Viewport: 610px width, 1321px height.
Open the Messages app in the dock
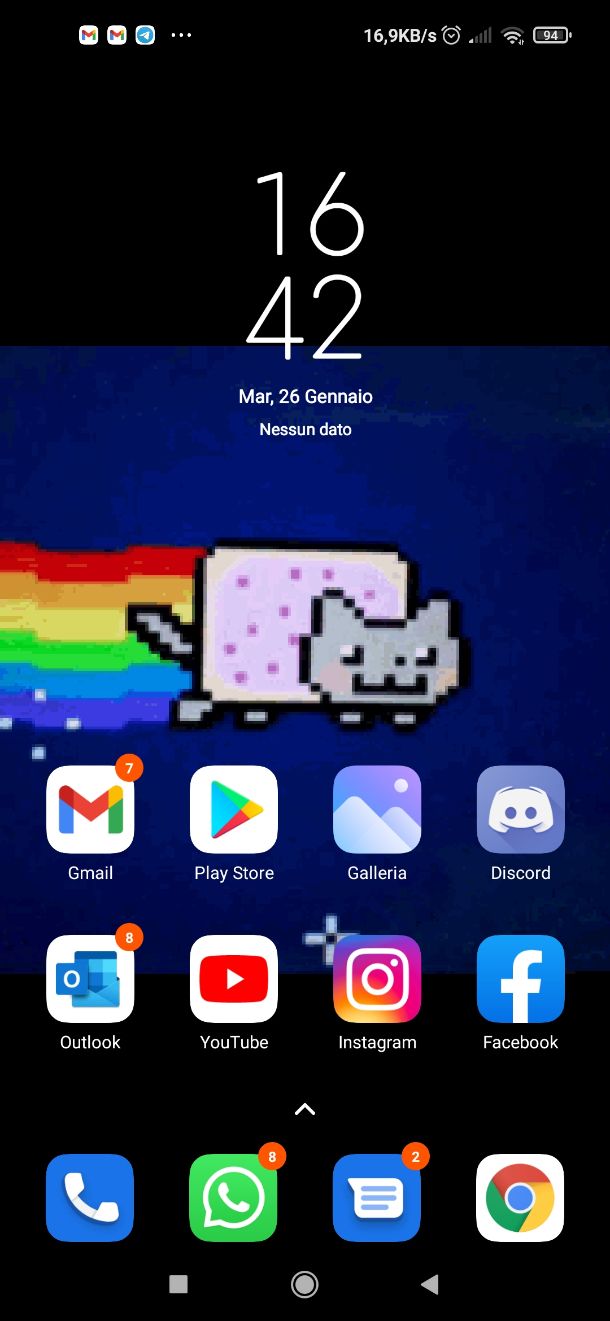[x=377, y=1198]
